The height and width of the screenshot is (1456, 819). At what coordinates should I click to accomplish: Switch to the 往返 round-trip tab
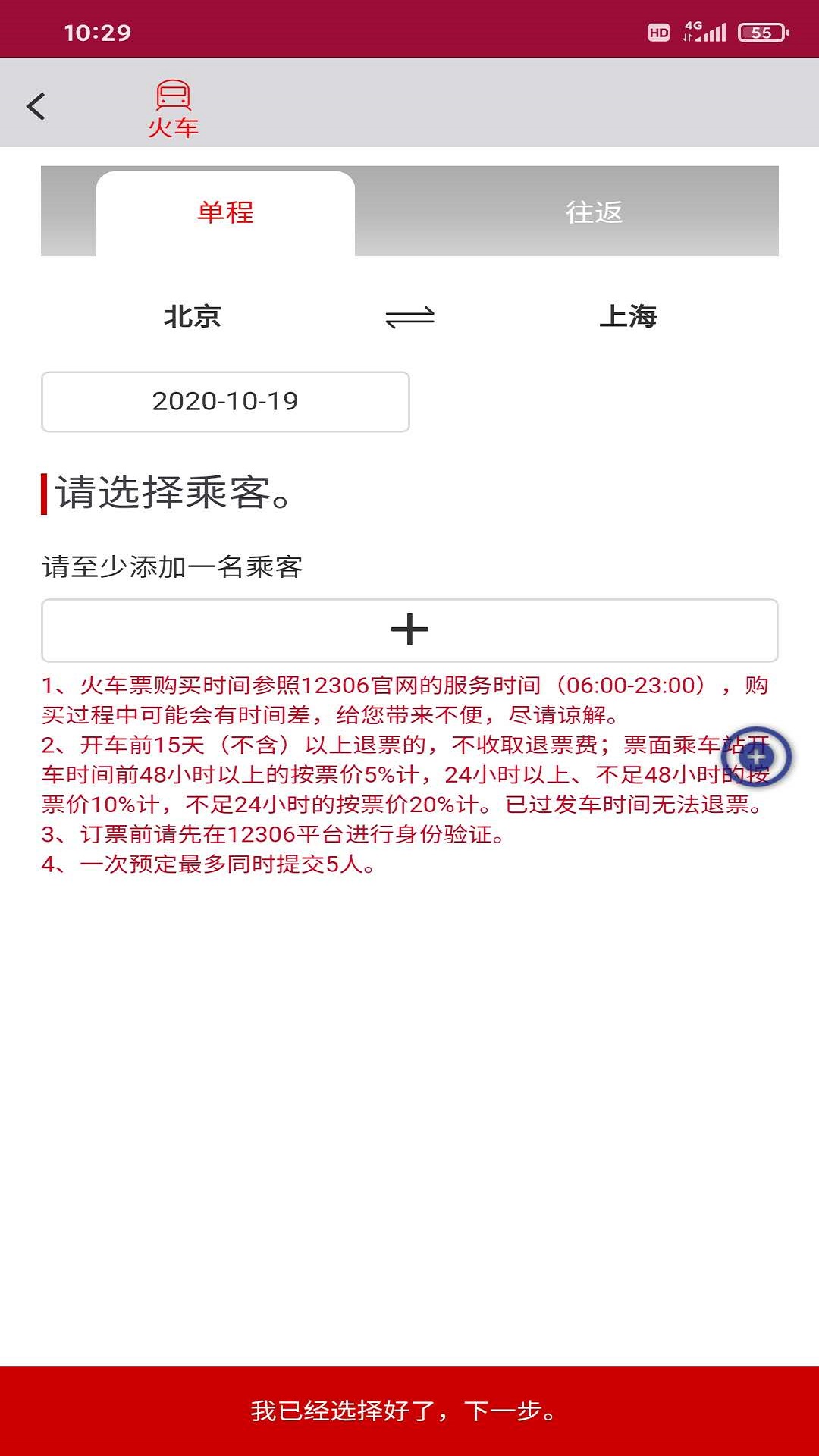click(594, 212)
